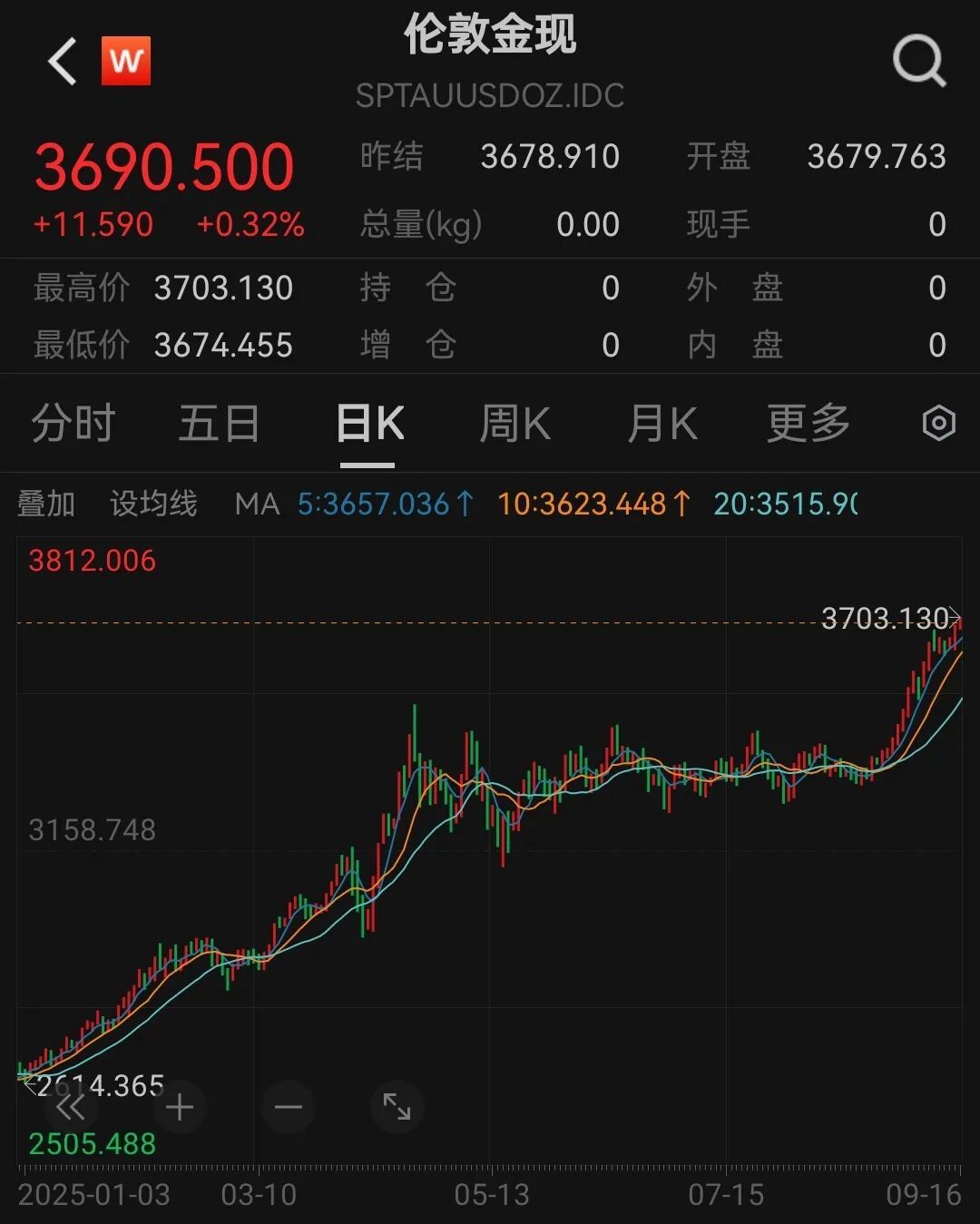Tap 叠加 to overlay another symbol
Screen dimensions: 980x1224
pyautogui.click(x=46, y=503)
